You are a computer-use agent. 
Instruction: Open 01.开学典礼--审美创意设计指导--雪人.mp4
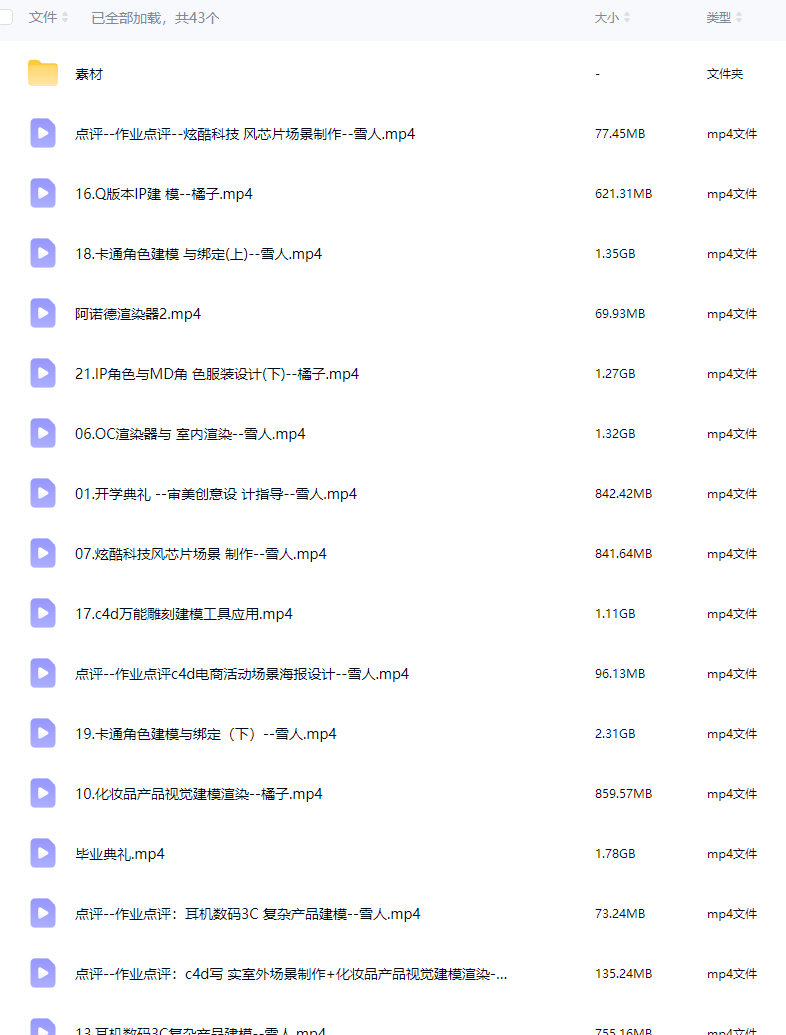tap(215, 494)
